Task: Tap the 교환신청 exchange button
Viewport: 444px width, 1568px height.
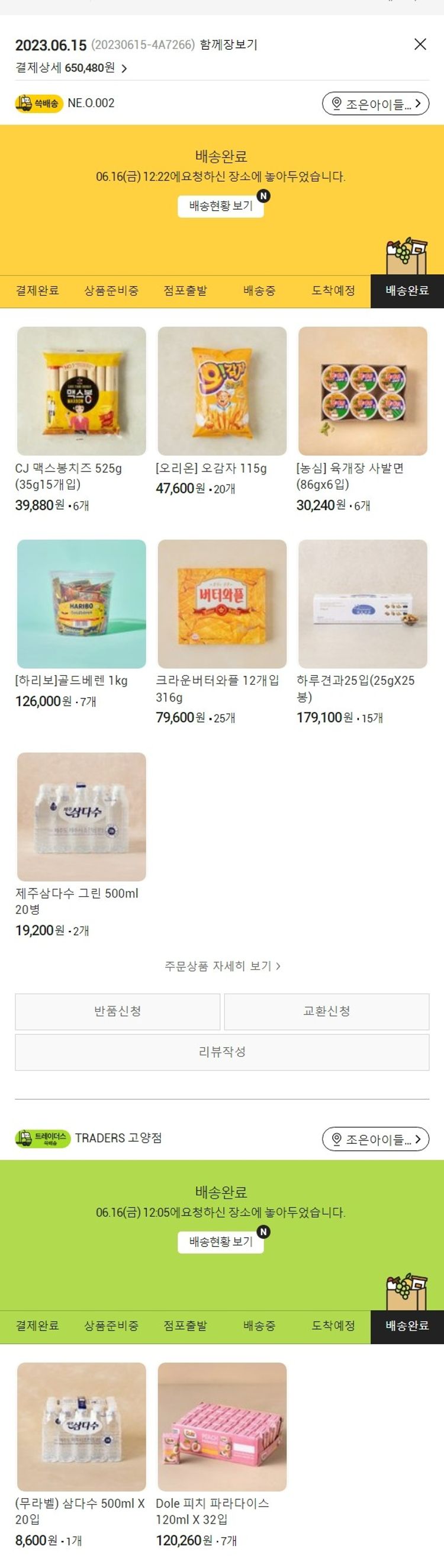Action: (x=327, y=1011)
